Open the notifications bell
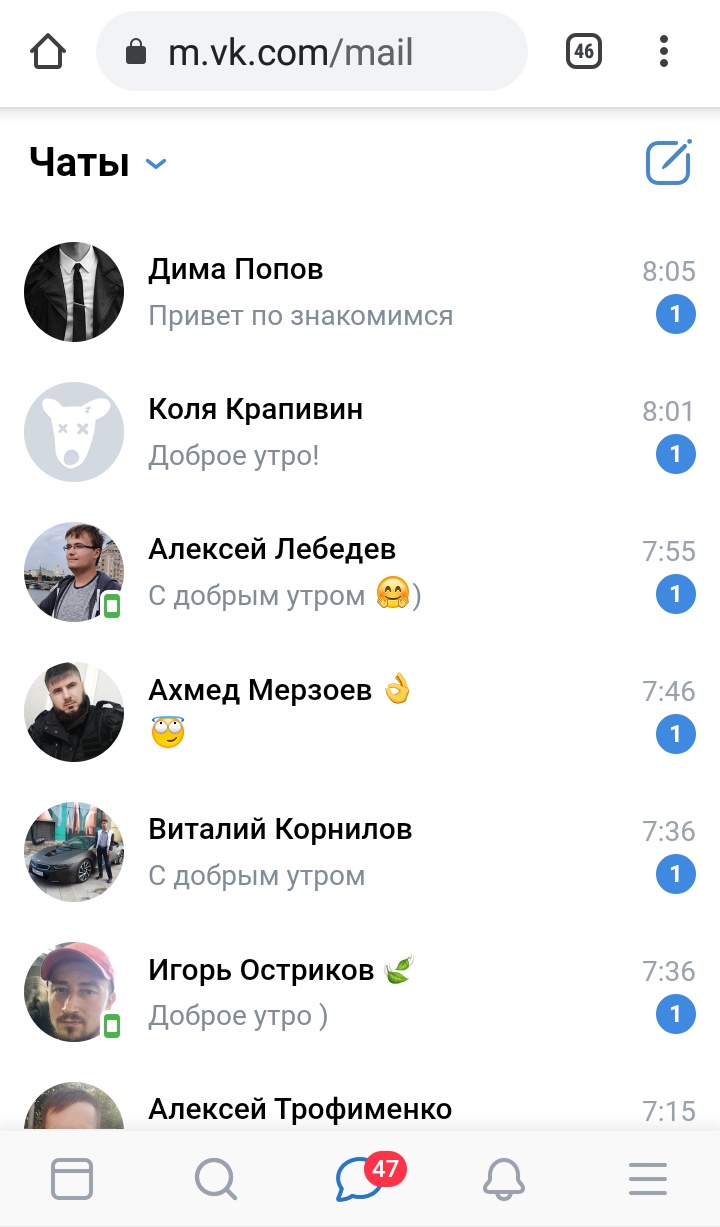The width and height of the screenshot is (720, 1227). pos(504,1179)
